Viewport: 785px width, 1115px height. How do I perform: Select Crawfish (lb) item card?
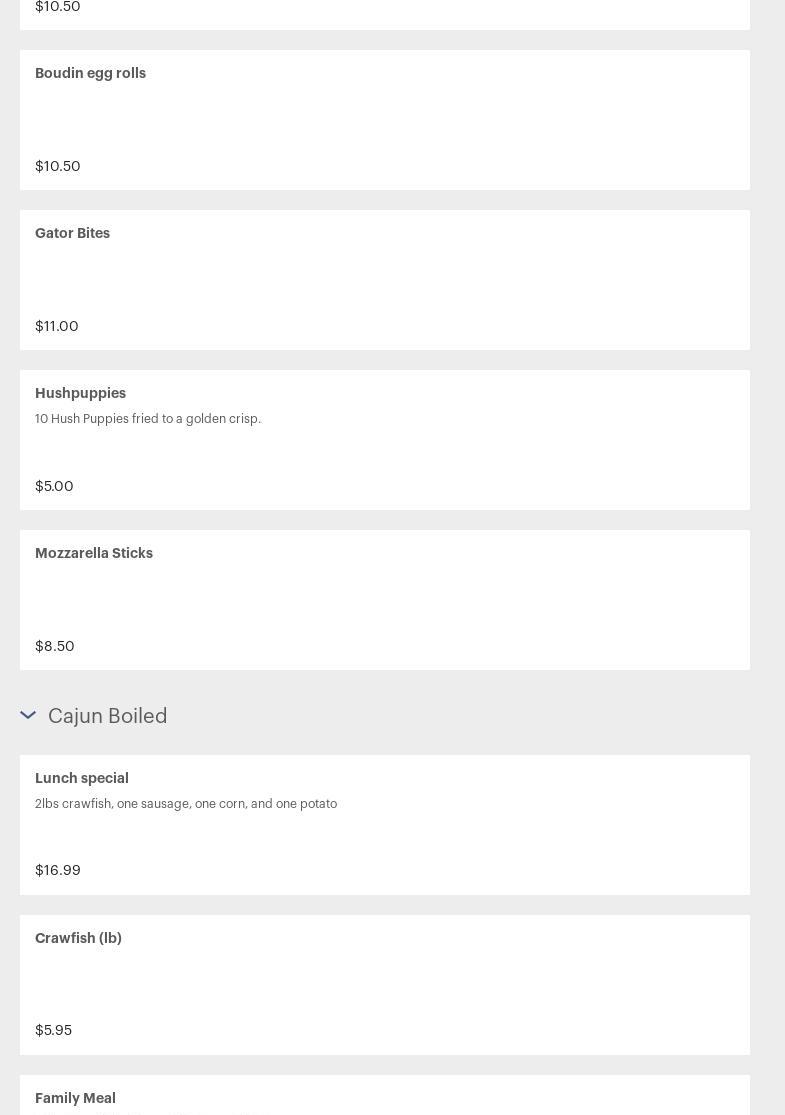[x=384, y=985]
